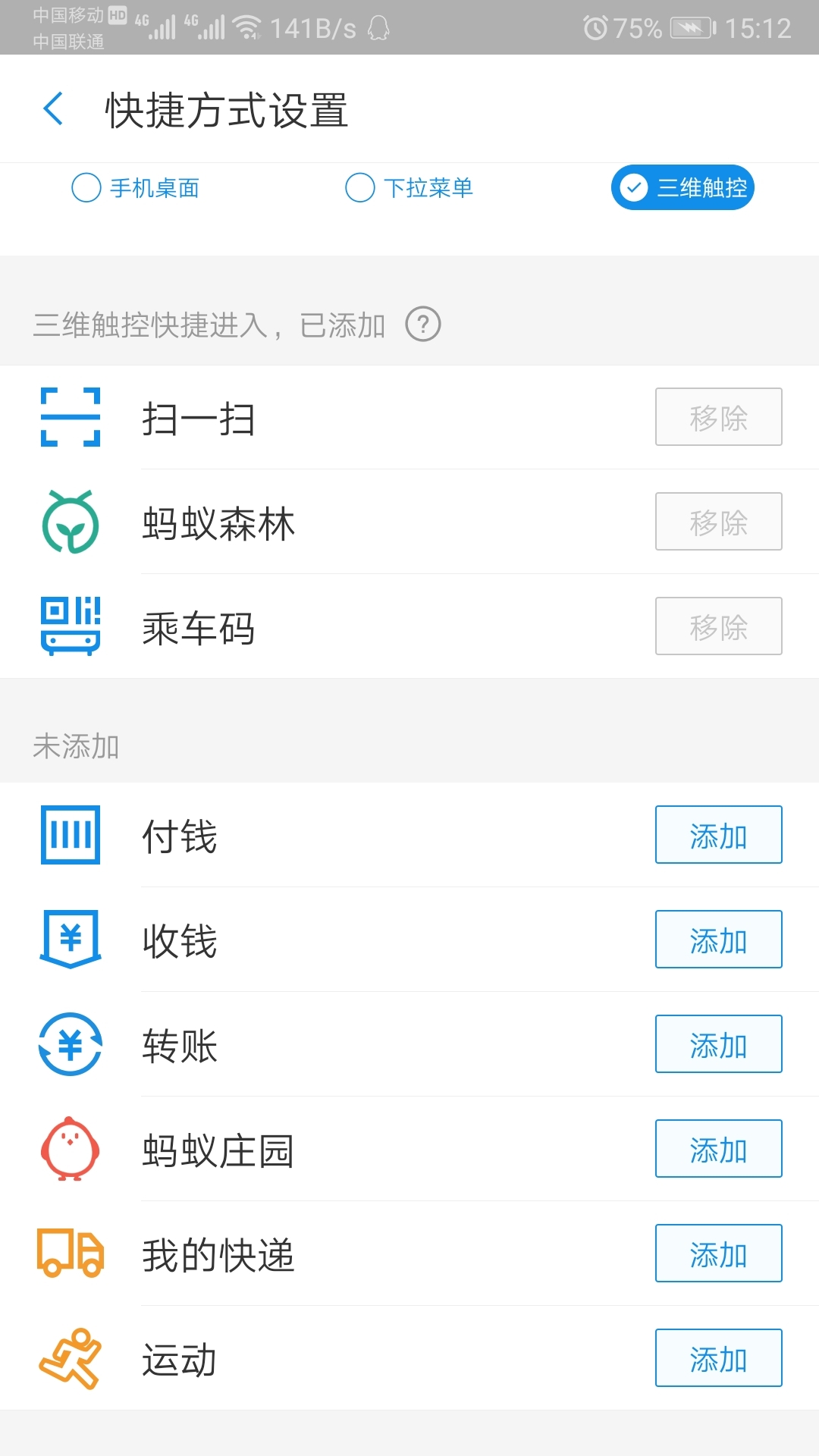This screenshot has height=1456, width=819.
Task: Tap the back arrow to leave settings
Action: coord(53,108)
